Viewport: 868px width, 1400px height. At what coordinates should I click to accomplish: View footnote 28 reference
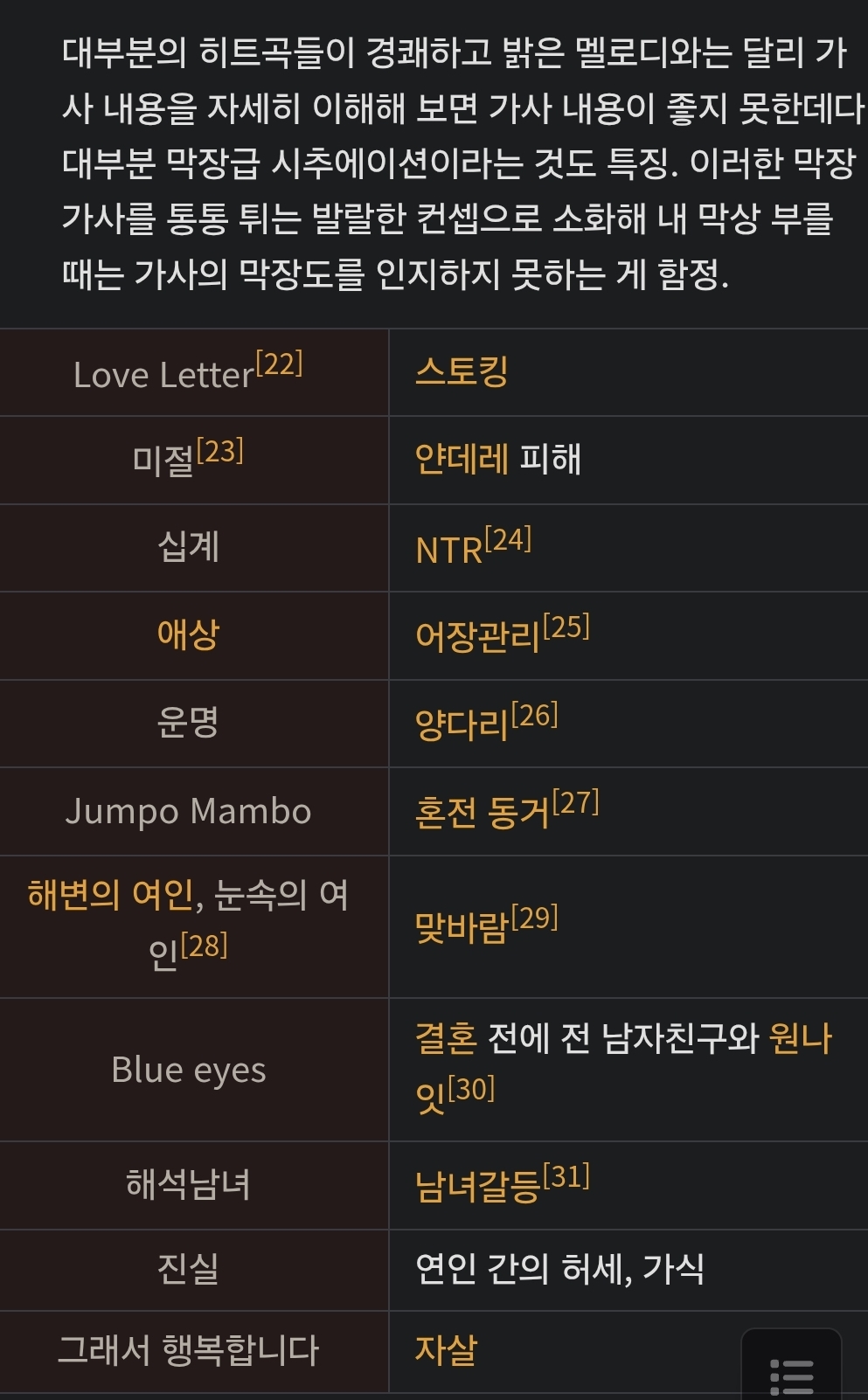[x=204, y=946]
